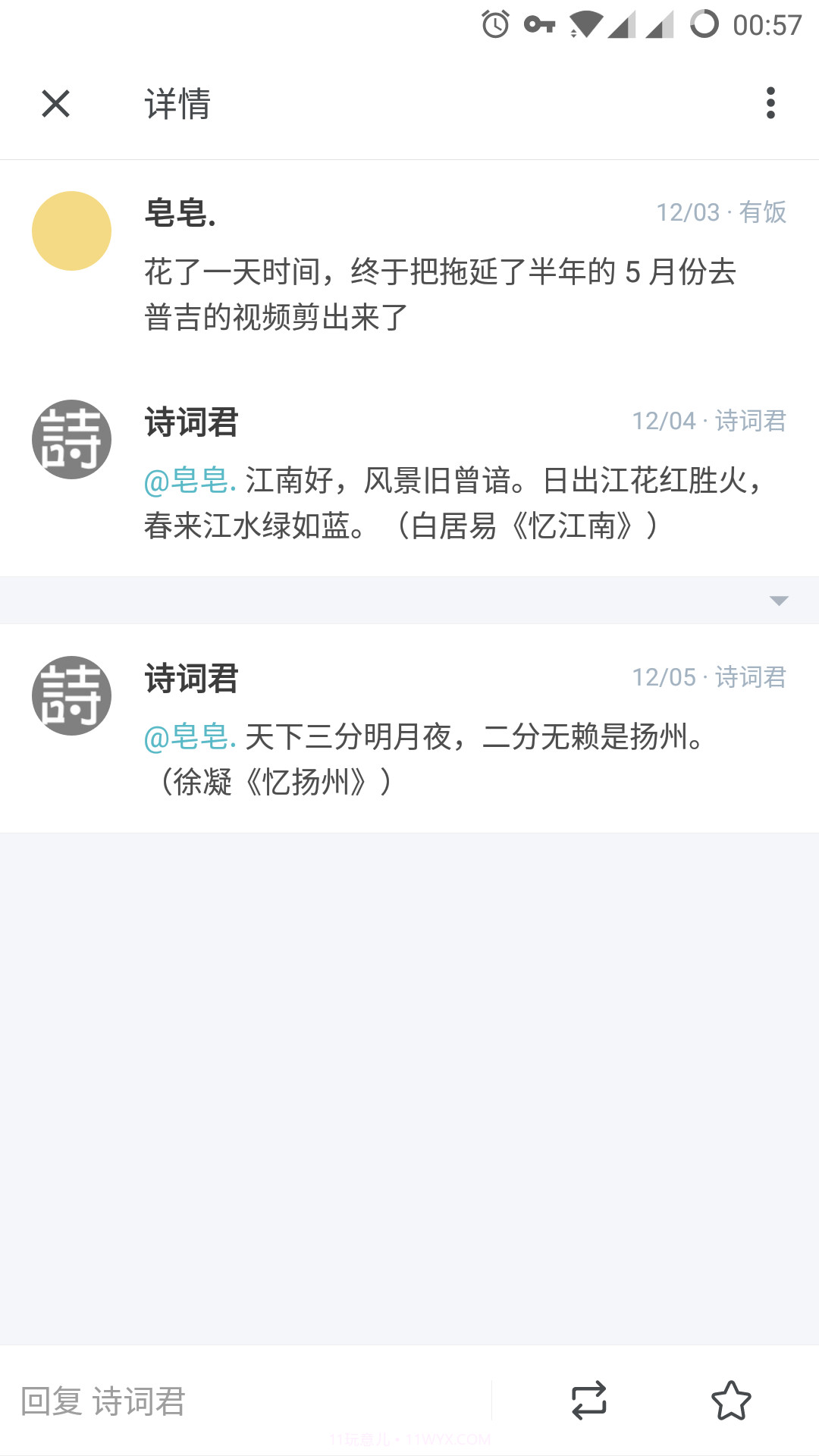
Task: Expand the collapsed reply with the down arrow
Action: click(x=777, y=601)
